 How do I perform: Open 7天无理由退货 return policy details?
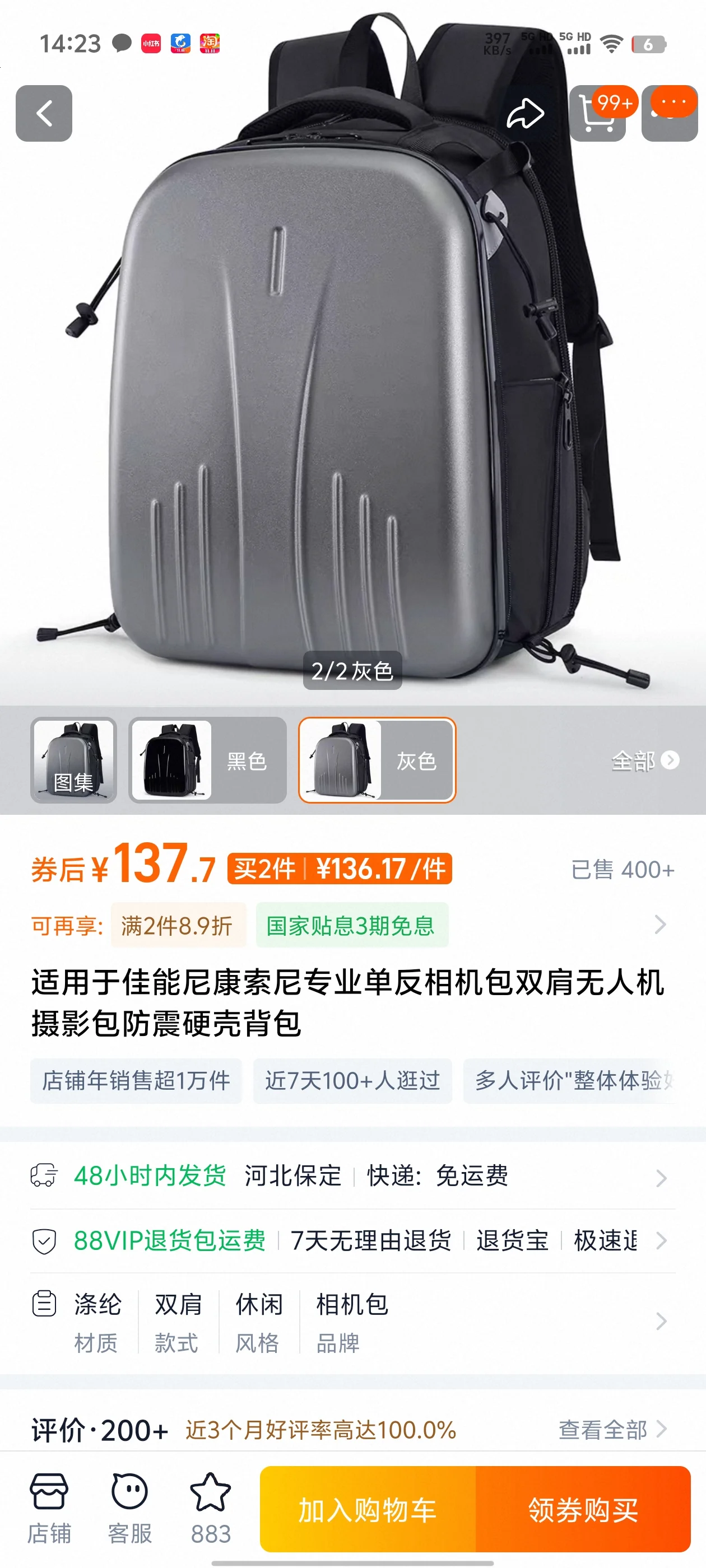tap(370, 1240)
